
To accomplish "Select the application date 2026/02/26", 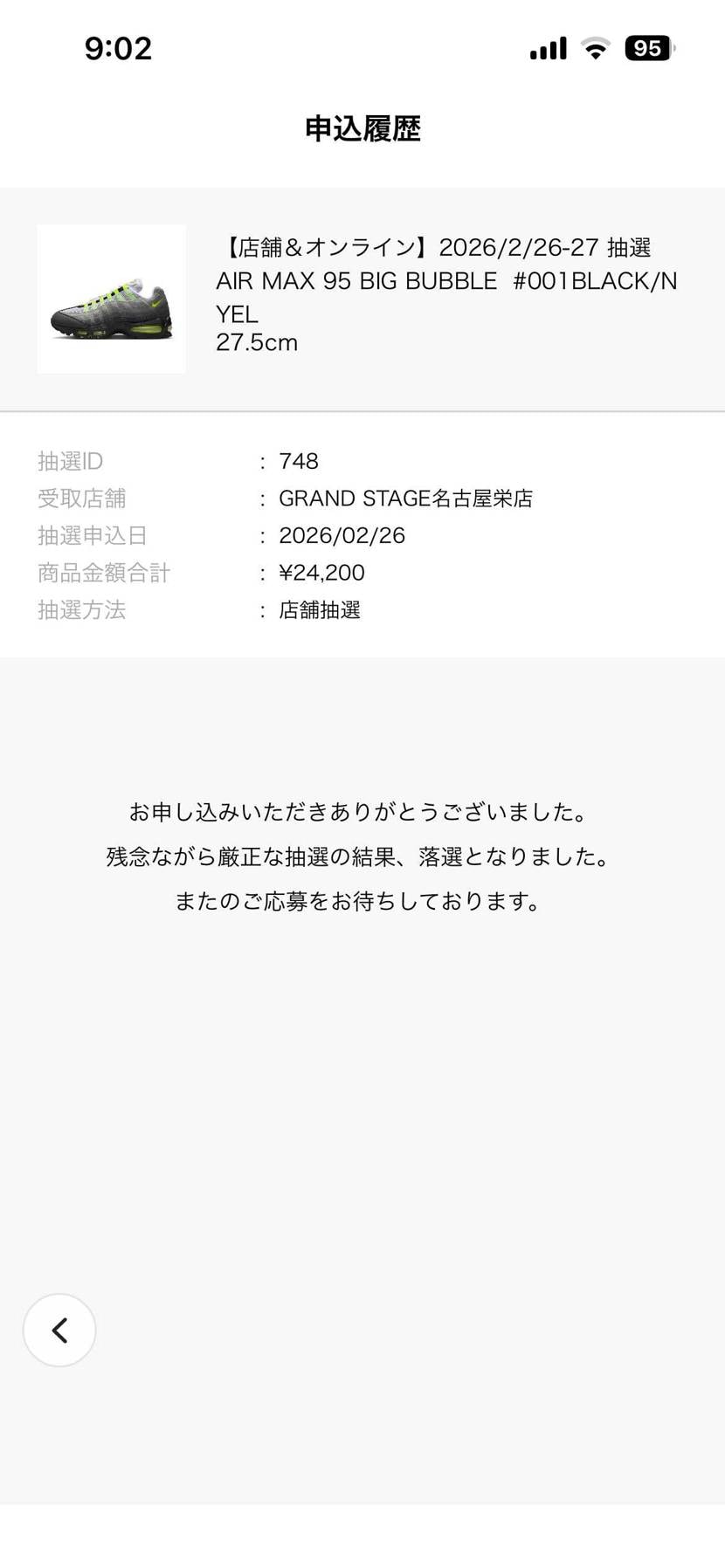I will pyautogui.click(x=342, y=535).
